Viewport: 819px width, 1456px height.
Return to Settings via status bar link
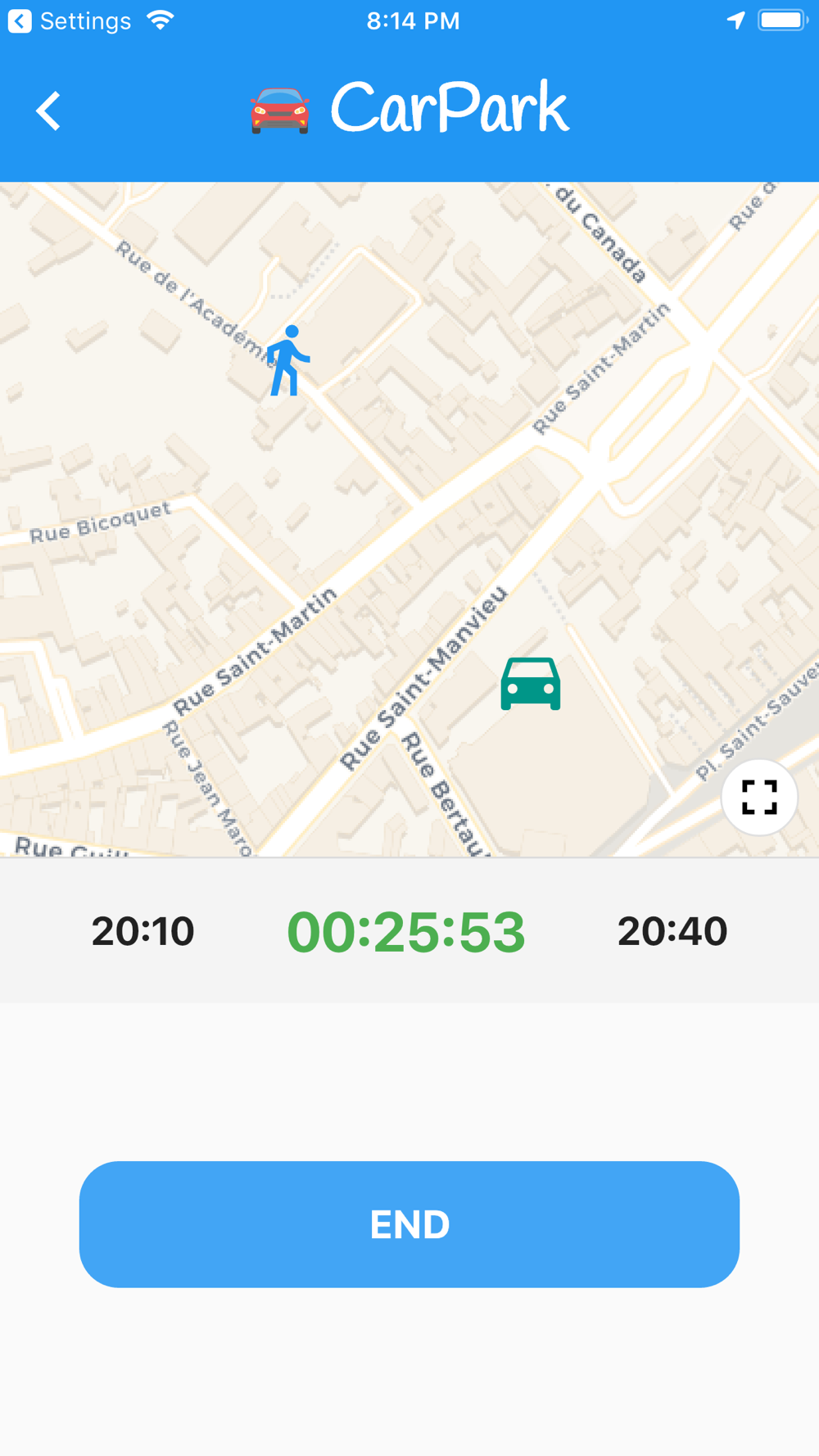click(70, 21)
